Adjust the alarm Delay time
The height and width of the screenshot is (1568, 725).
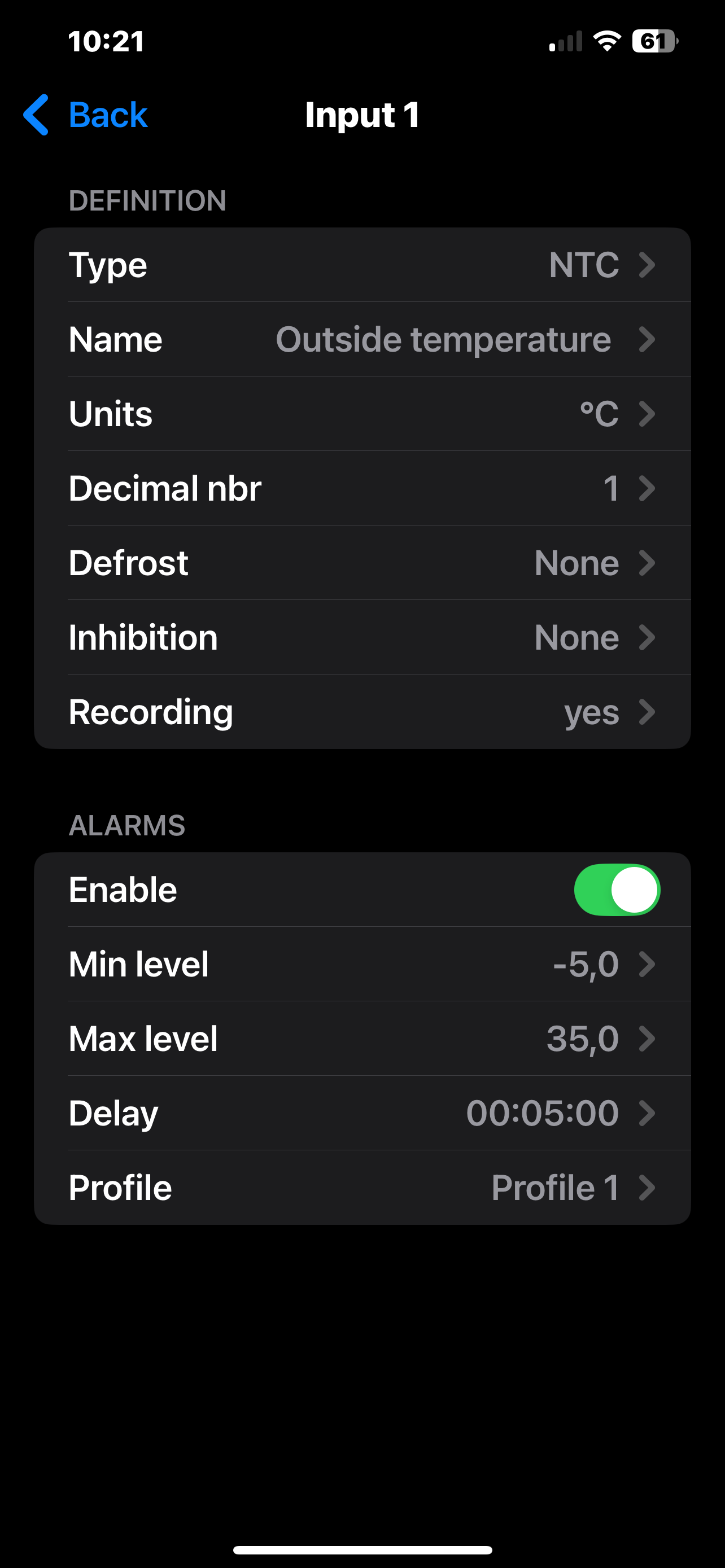[362, 1113]
